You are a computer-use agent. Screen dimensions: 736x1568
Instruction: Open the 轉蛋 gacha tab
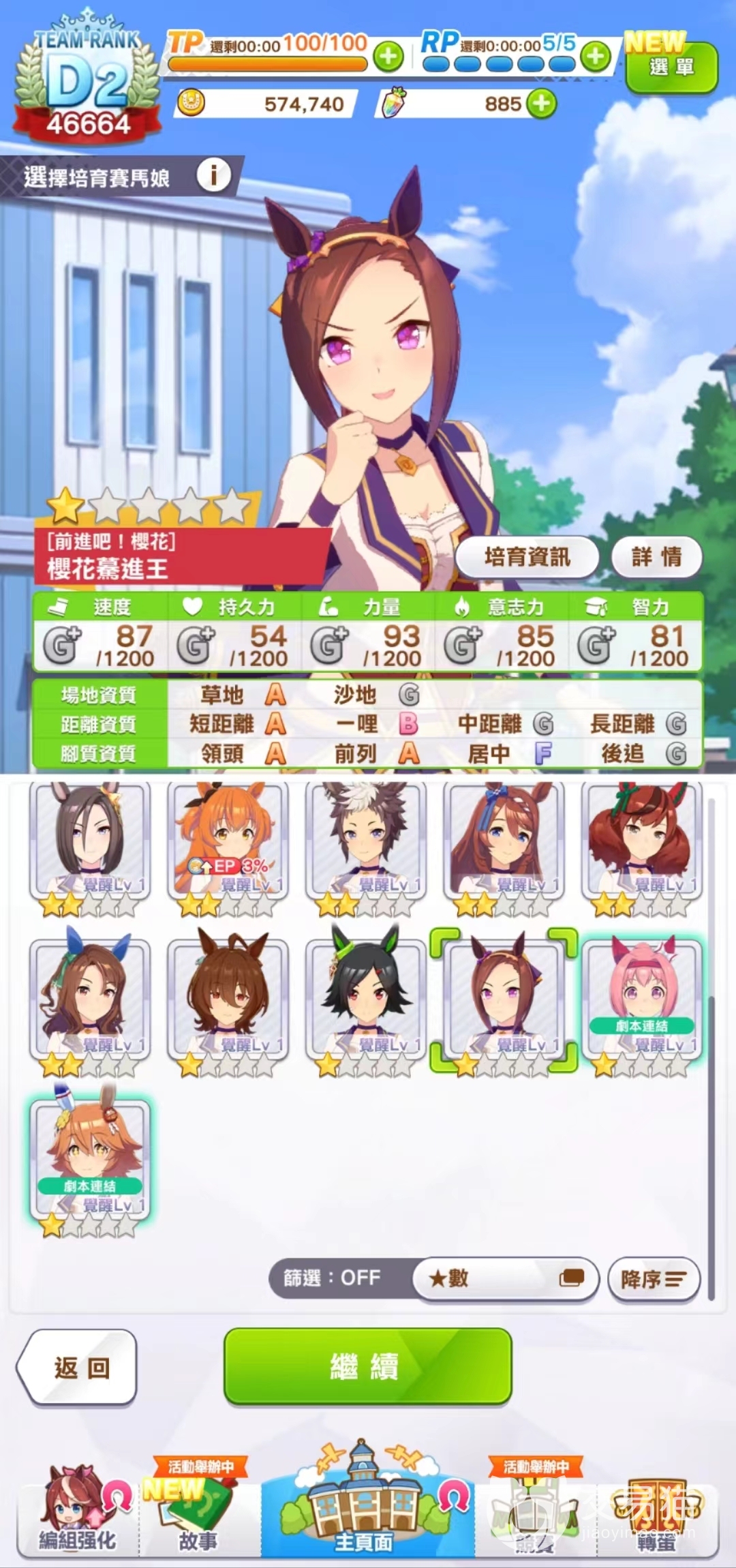[656, 1513]
